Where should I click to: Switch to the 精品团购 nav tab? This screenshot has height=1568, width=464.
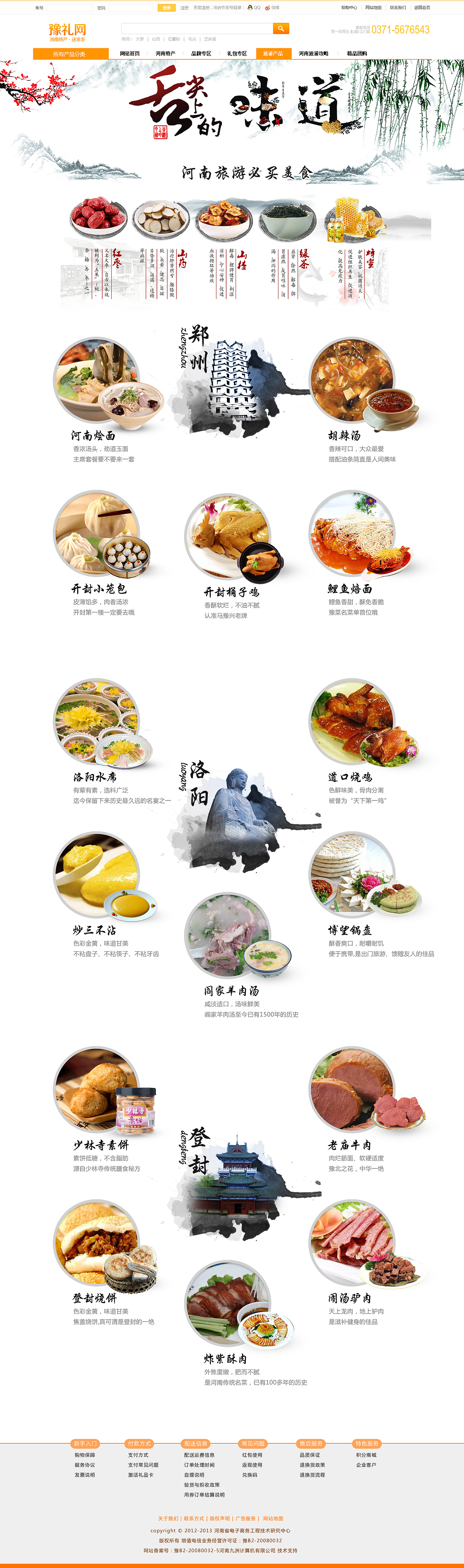point(357,54)
